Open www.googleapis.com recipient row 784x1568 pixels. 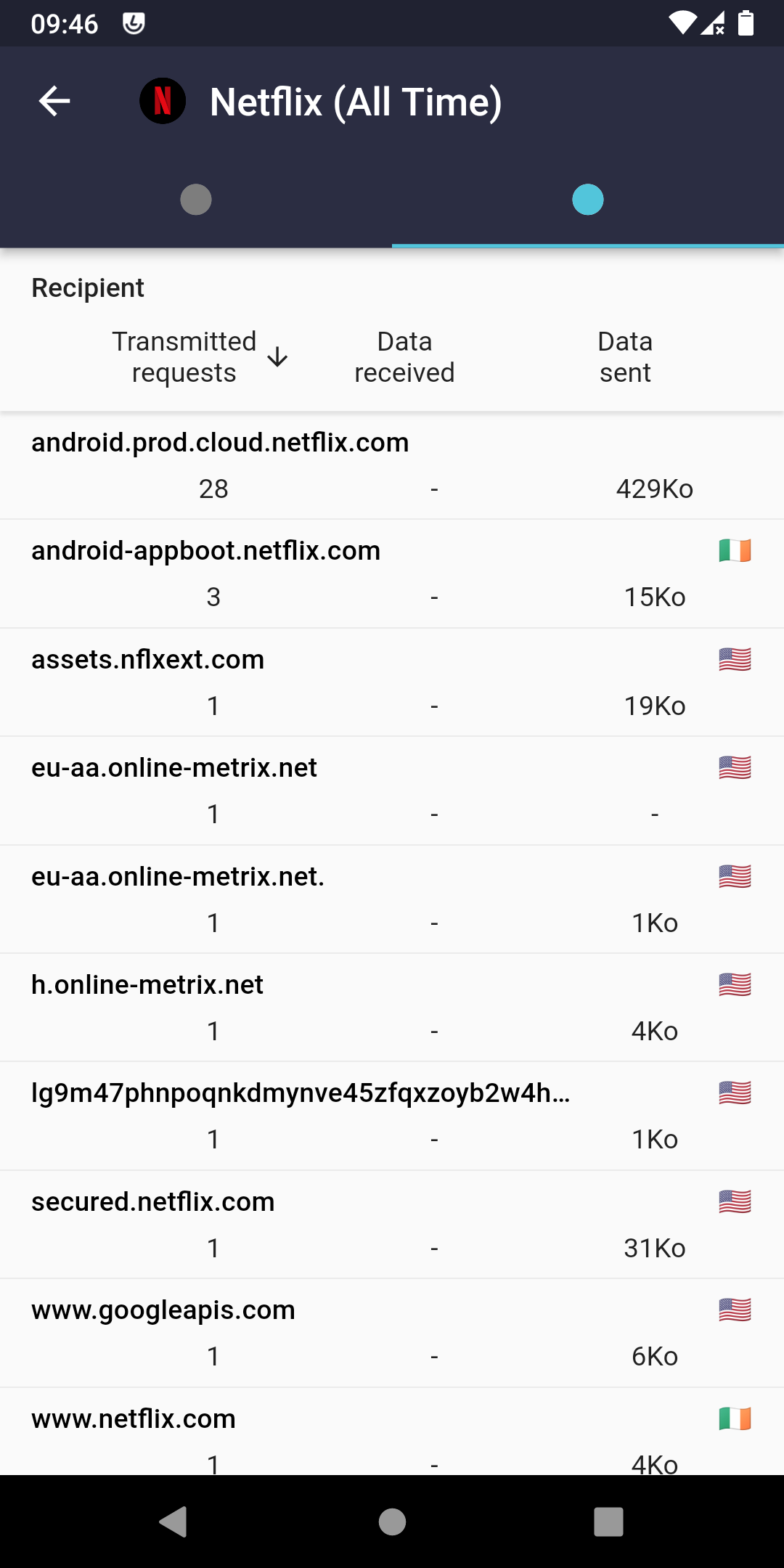(x=392, y=1333)
